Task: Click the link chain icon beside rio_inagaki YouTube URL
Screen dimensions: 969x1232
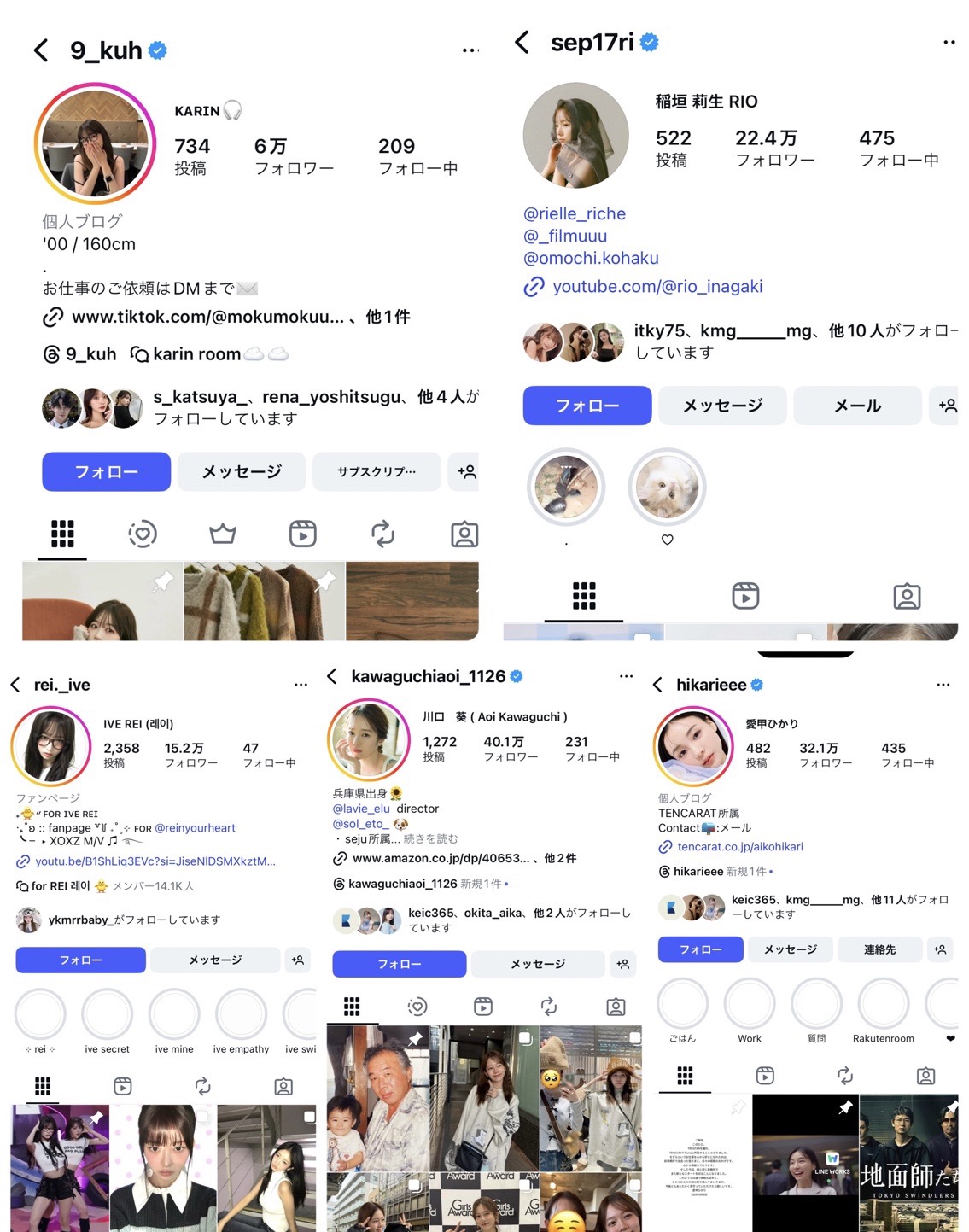Action: coord(531,287)
